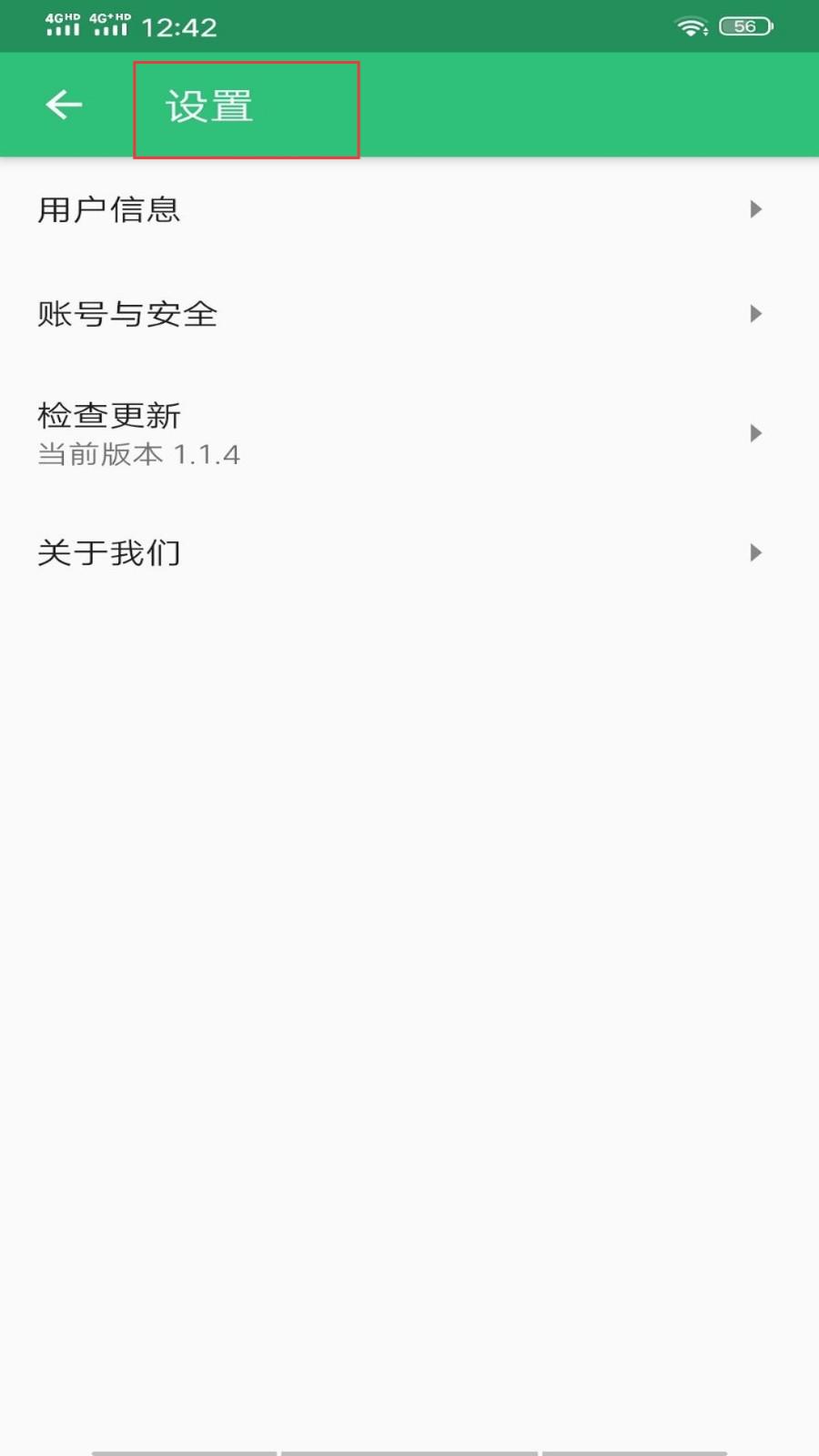The height and width of the screenshot is (1456, 819).
Task: Open 账号与安全 settings
Action: [409, 314]
